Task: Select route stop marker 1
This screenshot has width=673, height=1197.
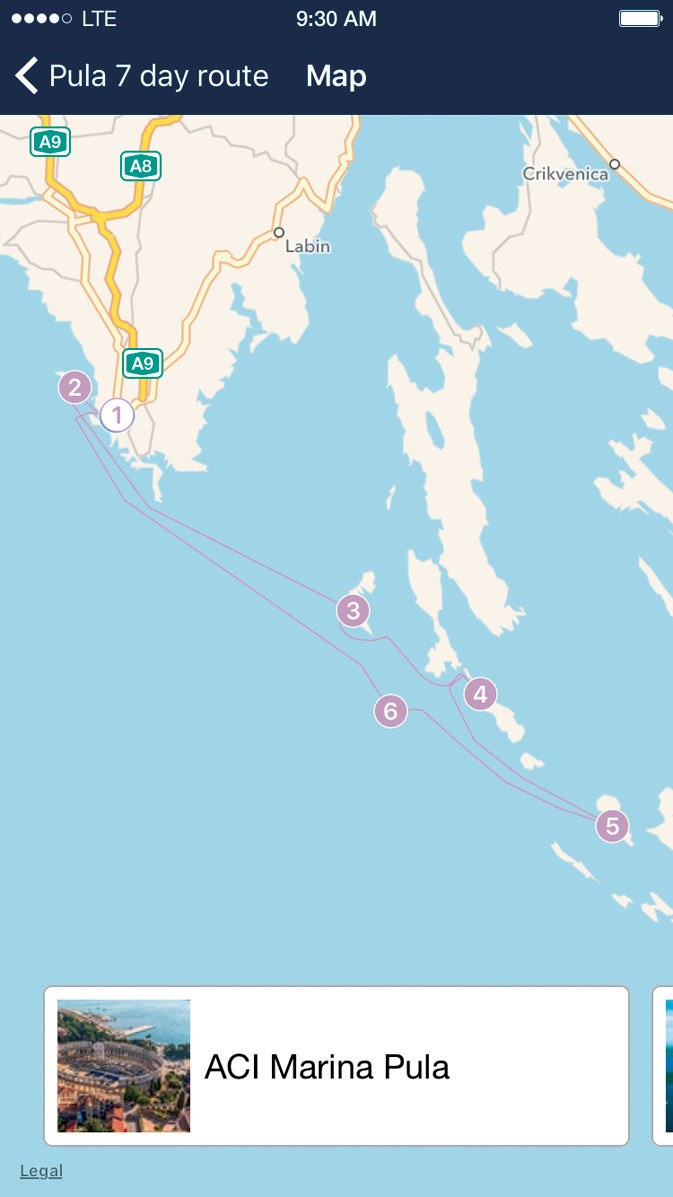Action: (x=117, y=416)
